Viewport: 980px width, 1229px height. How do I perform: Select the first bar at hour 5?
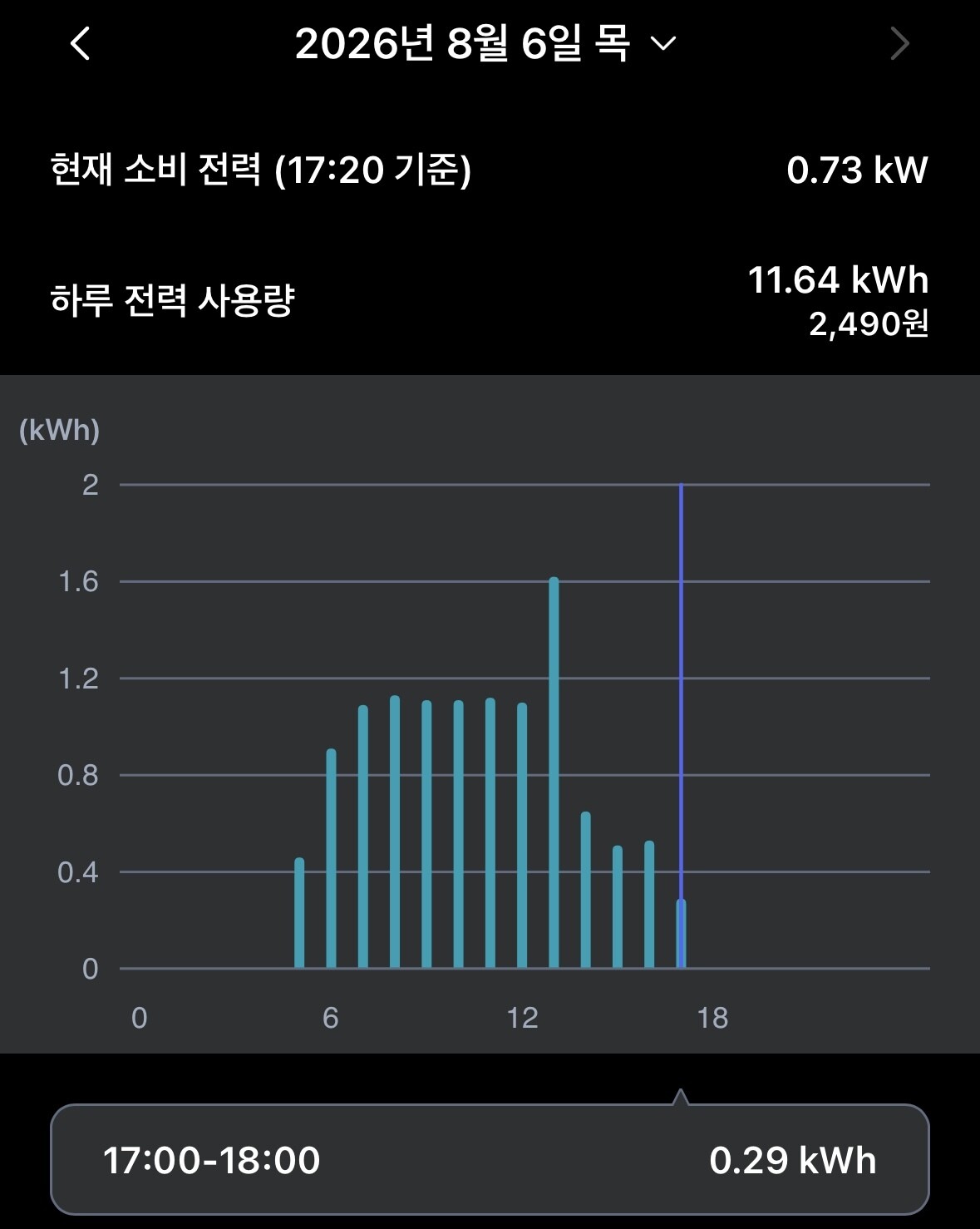pos(299,913)
